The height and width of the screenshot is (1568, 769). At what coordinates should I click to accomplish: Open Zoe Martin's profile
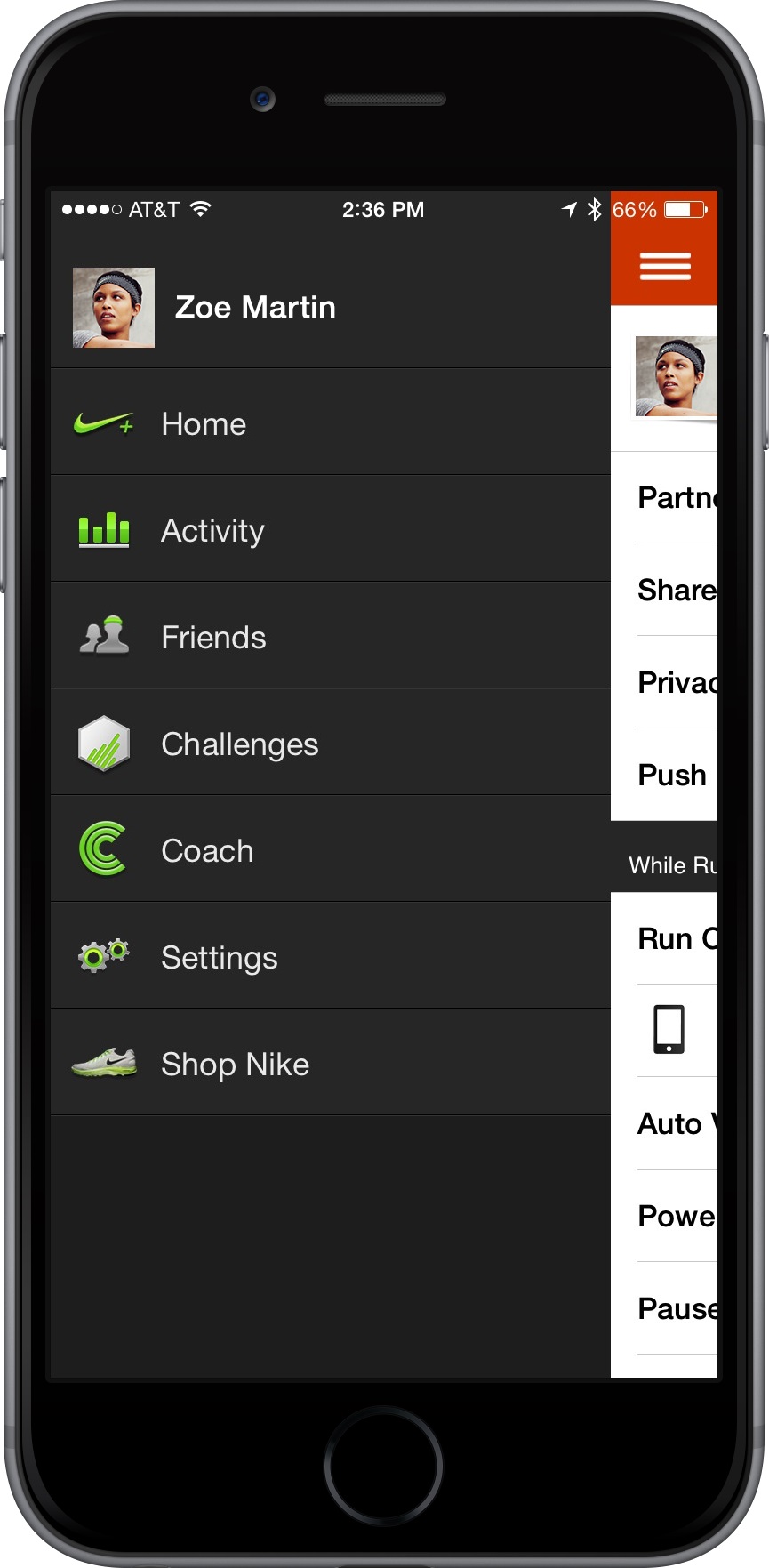pos(331,307)
